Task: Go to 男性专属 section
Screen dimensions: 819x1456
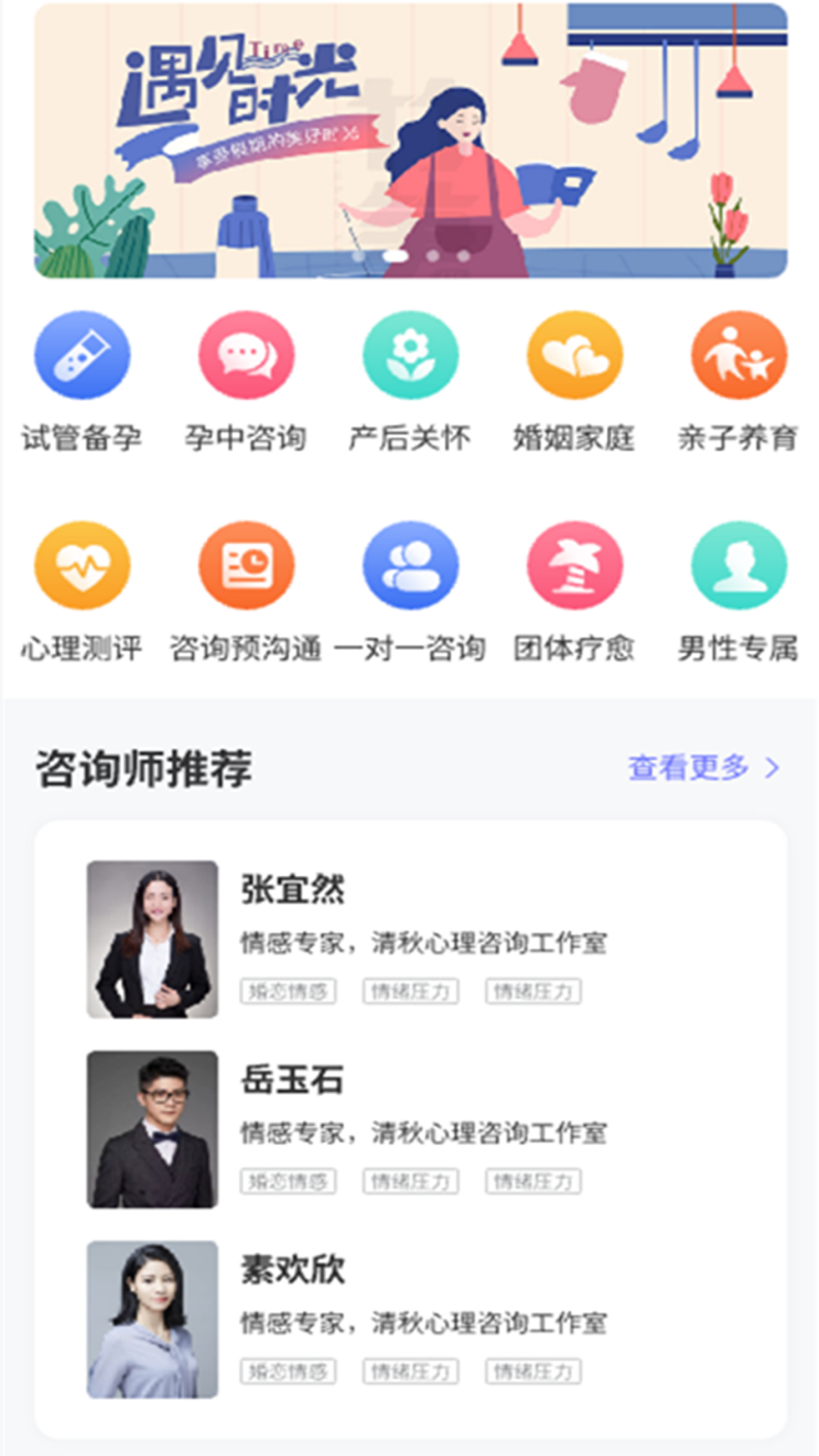Action: 739,565
